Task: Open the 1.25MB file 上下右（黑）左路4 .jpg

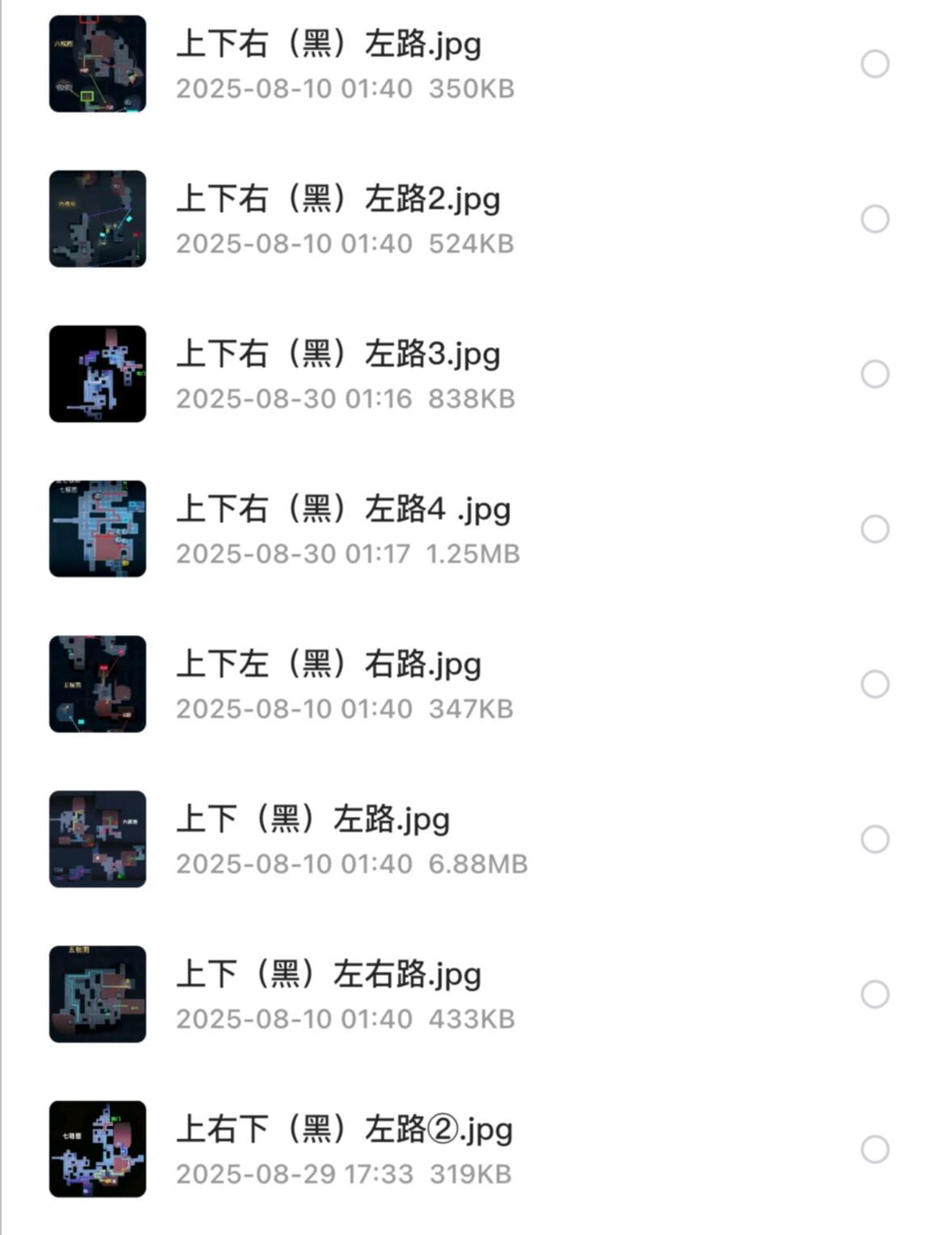Action: click(x=343, y=510)
